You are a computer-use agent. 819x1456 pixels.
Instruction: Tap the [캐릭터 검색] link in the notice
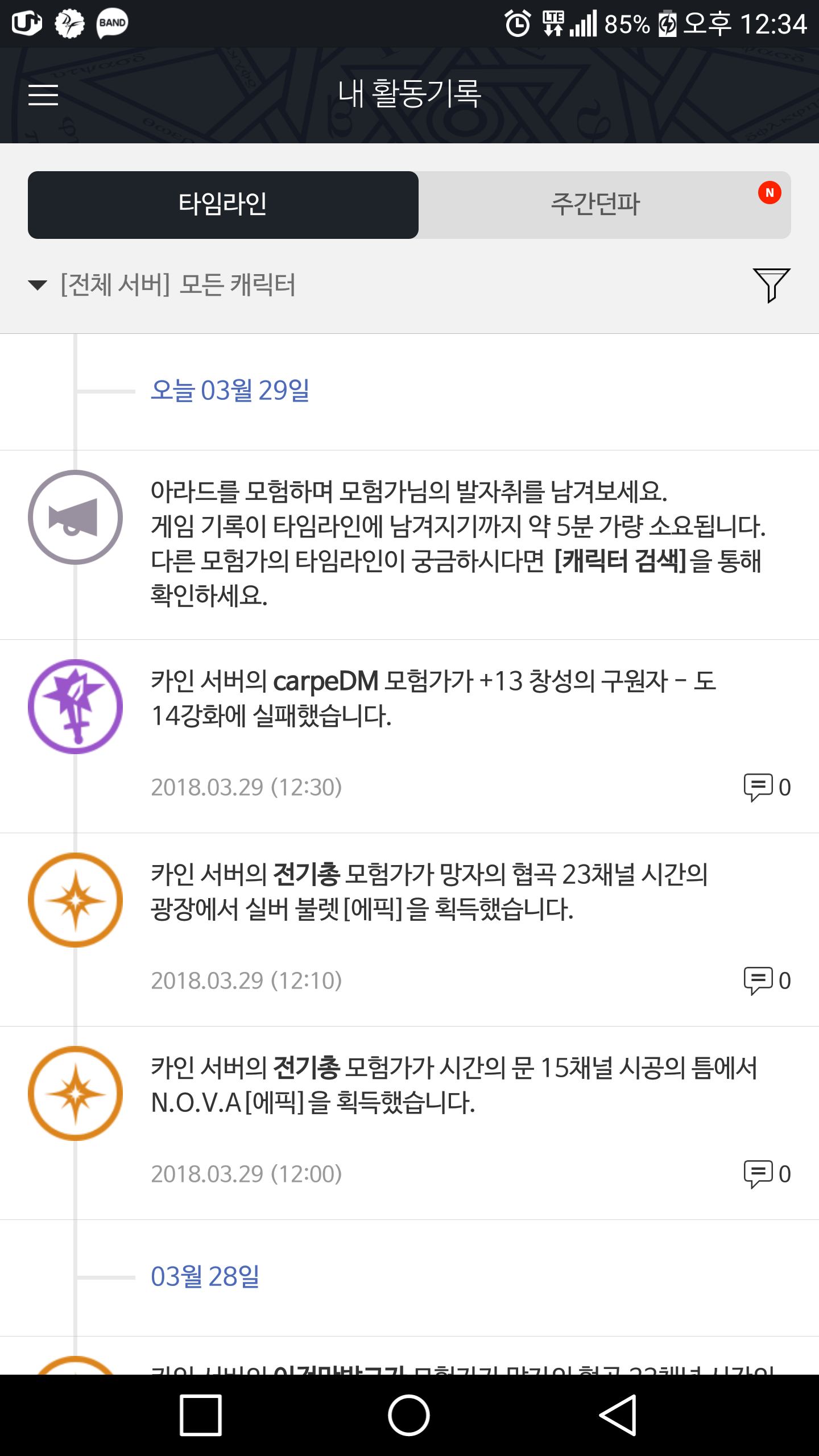[620, 561]
